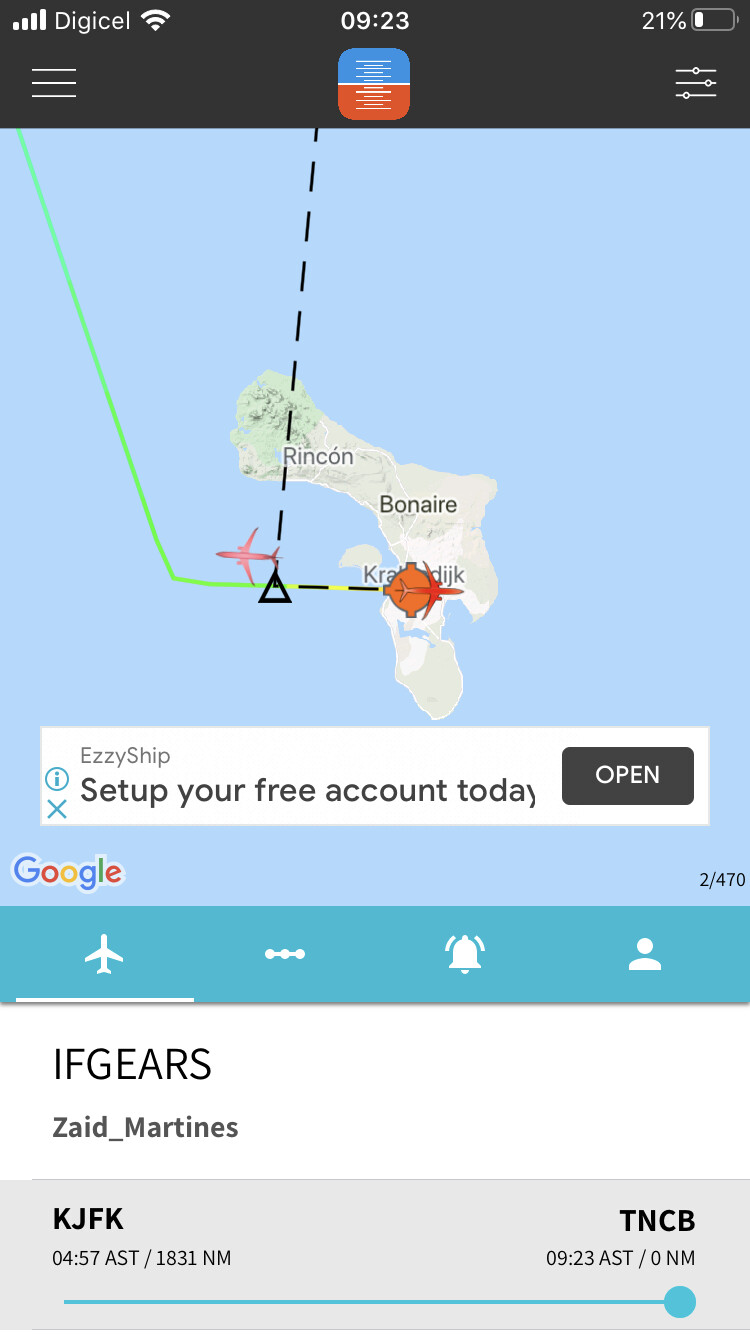Switch to the pilot profile tab
The image size is (750, 1334).
[x=645, y=954]
